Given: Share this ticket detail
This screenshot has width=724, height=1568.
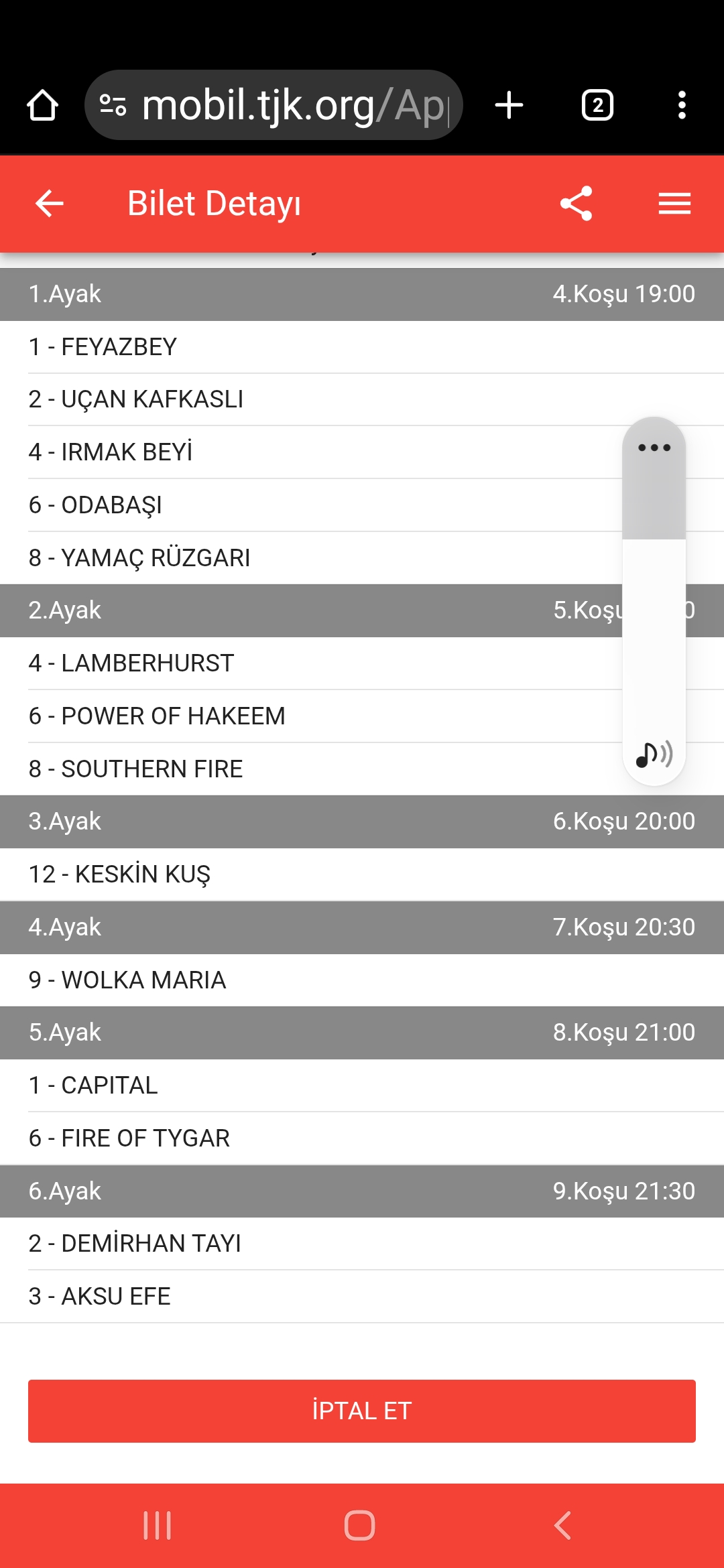Looking at the screenshot, I should point(576,204).
